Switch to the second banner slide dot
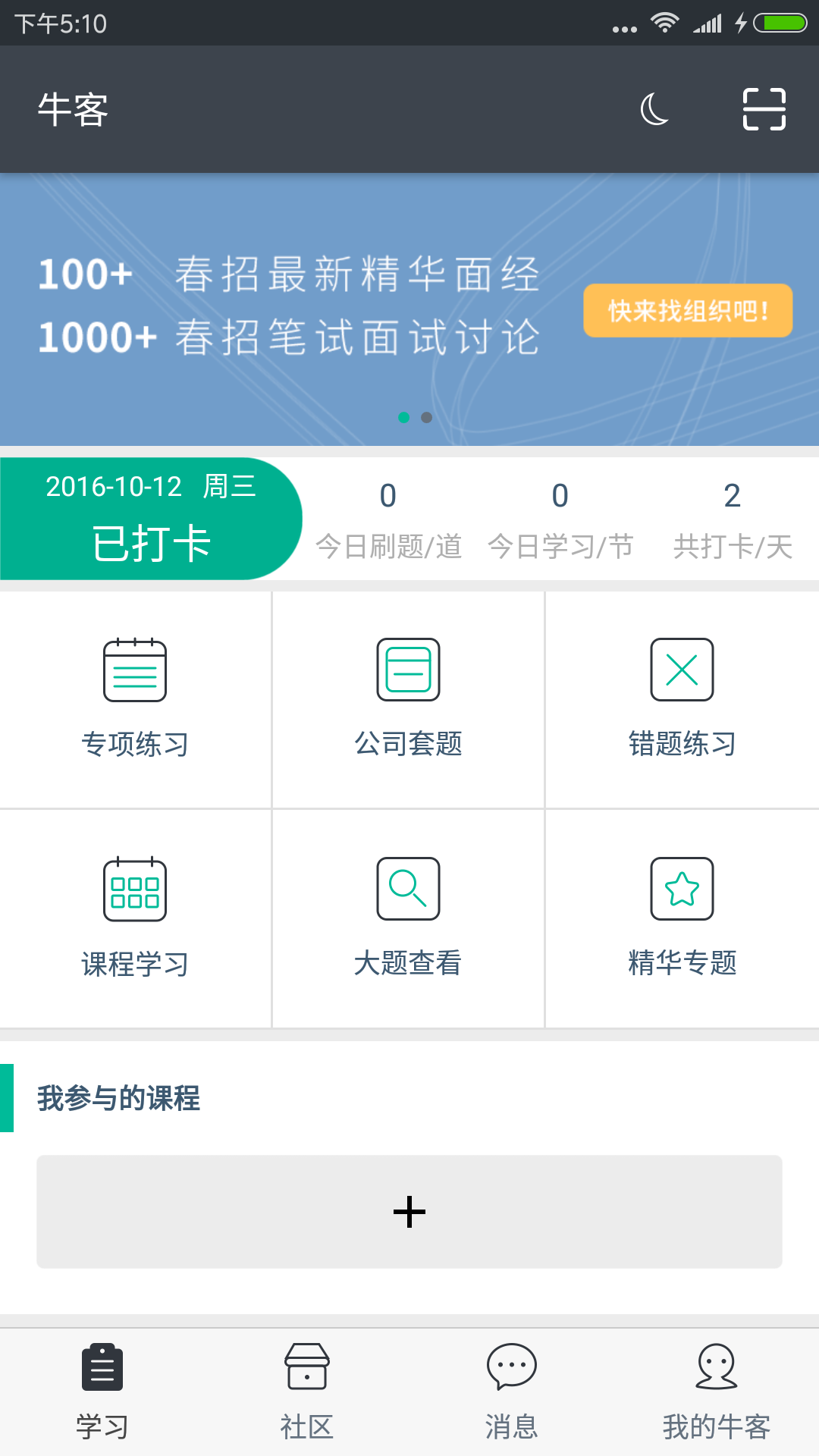The height and width of the screenshot is (1456, 819). tap(427, 416)
